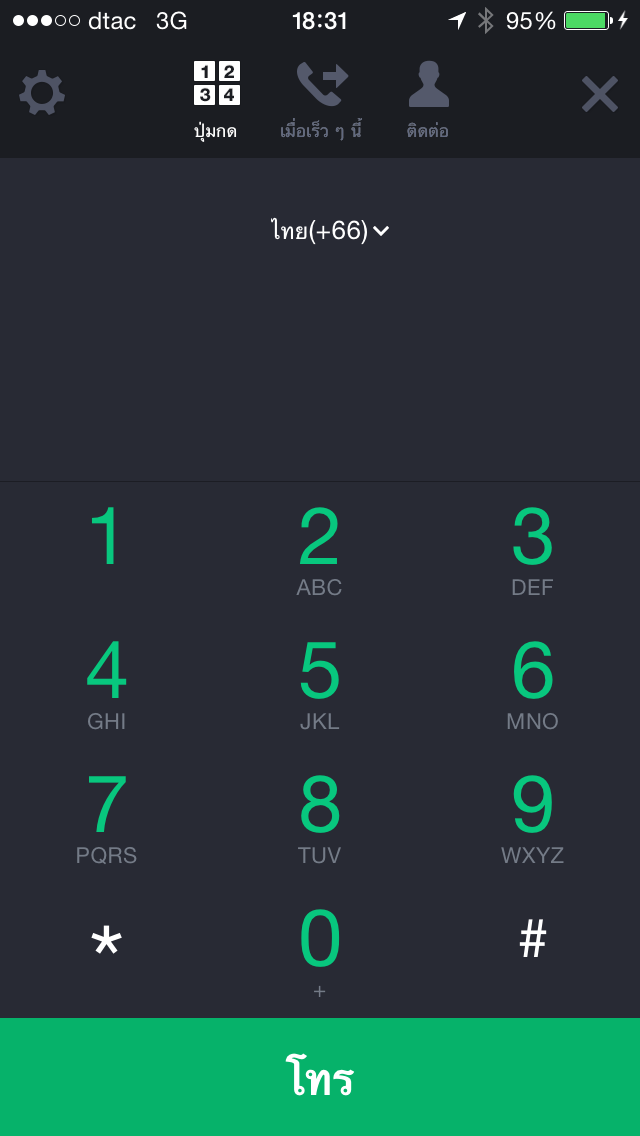640x1136 pixels.
Task: Open the settings gear
Action: click(42, 93)
